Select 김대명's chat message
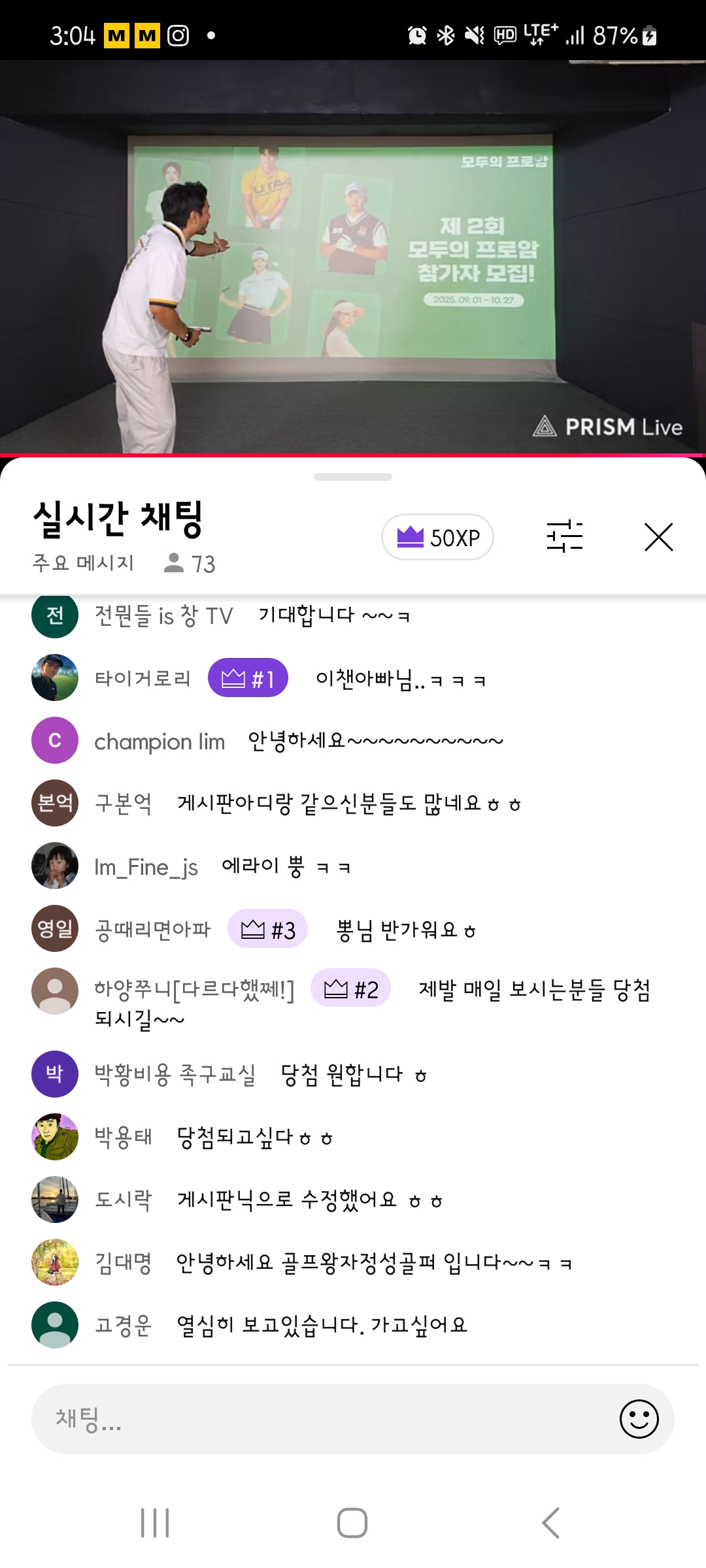This screenshot has width=706, height=1568. pos(374,1262)
